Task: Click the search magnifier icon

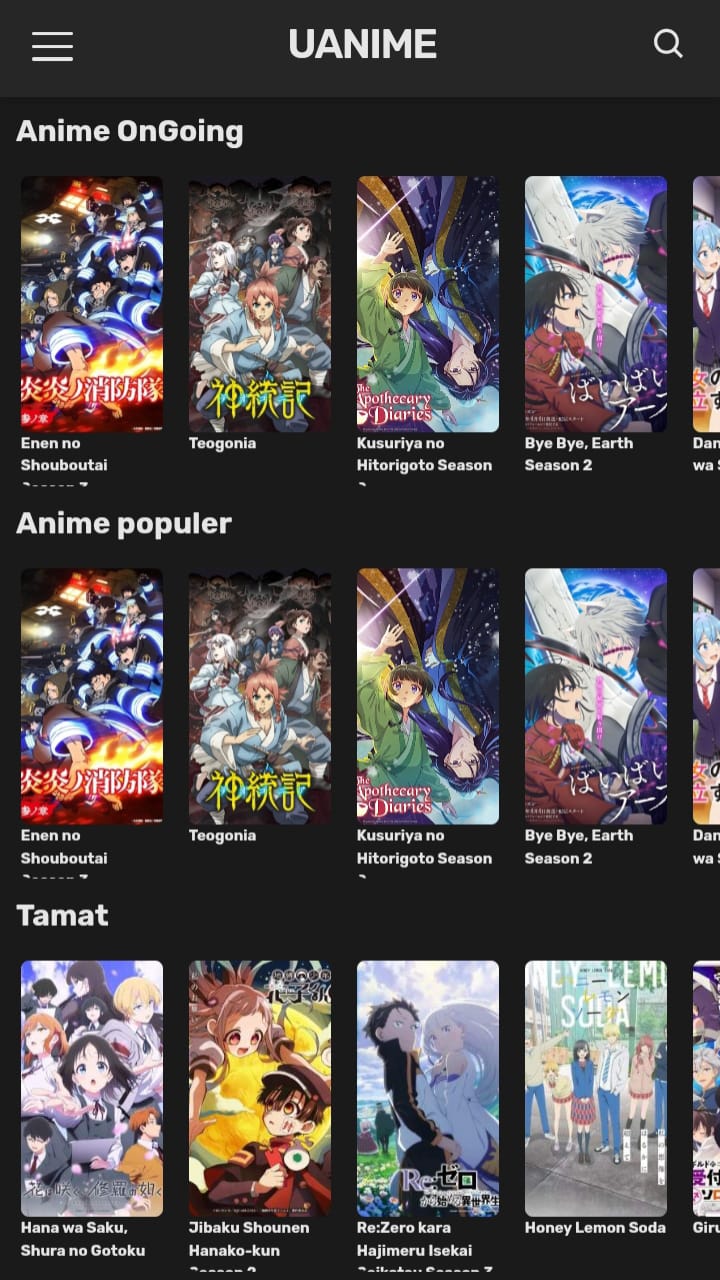Action: pos(668,44)
